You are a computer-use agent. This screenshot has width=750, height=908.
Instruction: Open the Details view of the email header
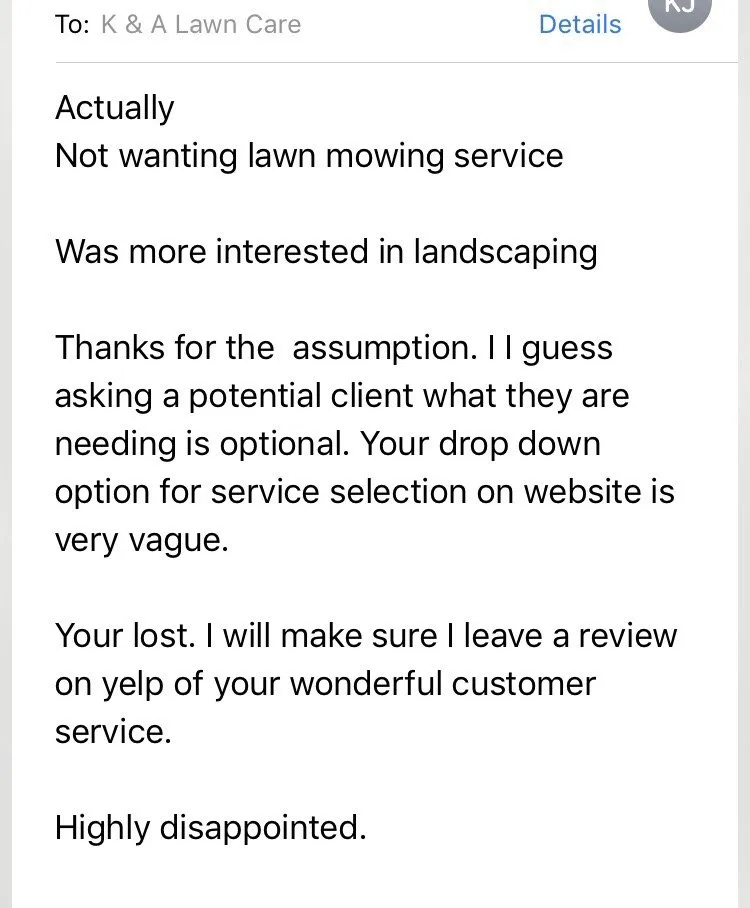point(580,24)
